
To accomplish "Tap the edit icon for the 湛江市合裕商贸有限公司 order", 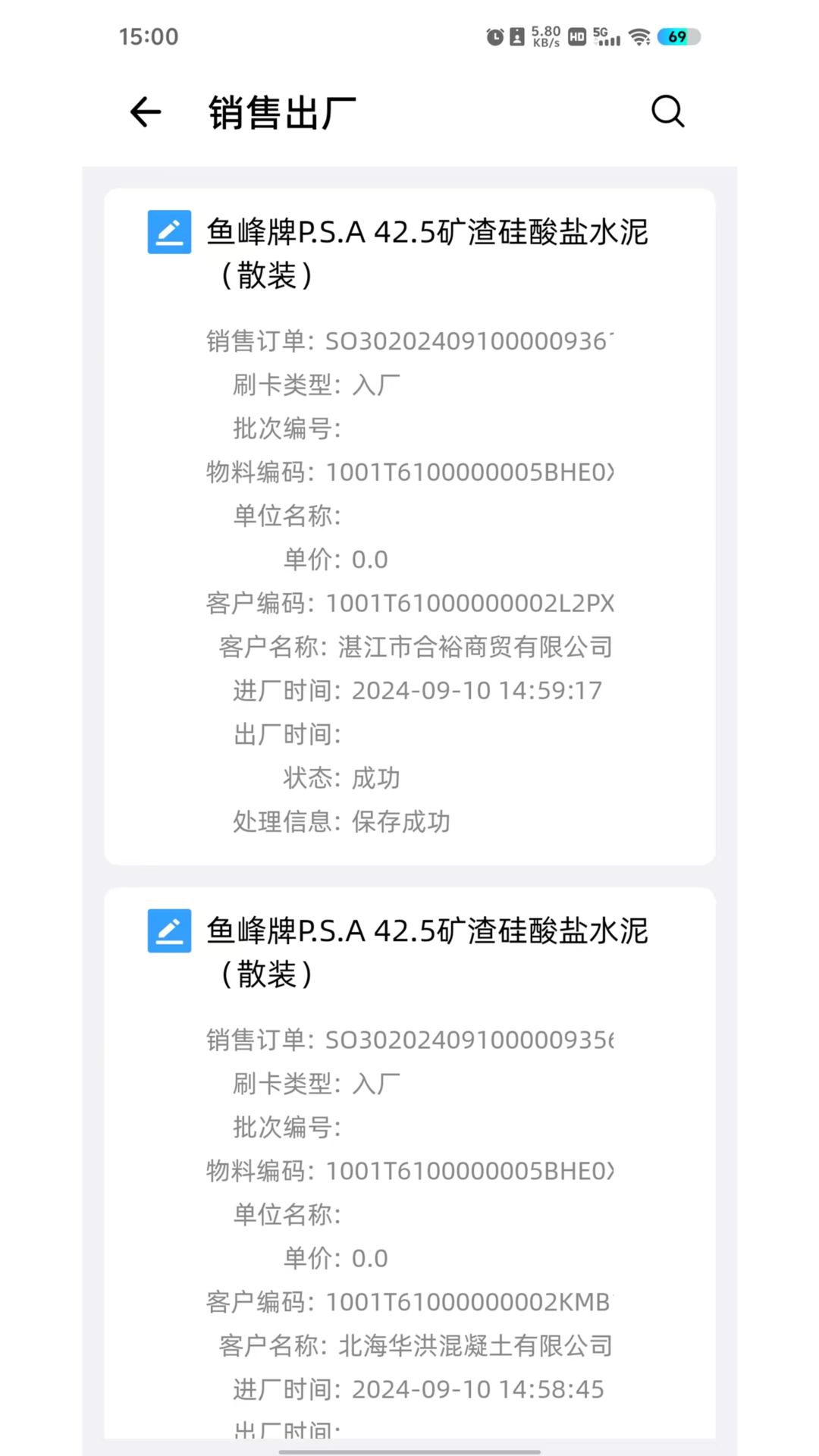I will [x=169, y=232].
